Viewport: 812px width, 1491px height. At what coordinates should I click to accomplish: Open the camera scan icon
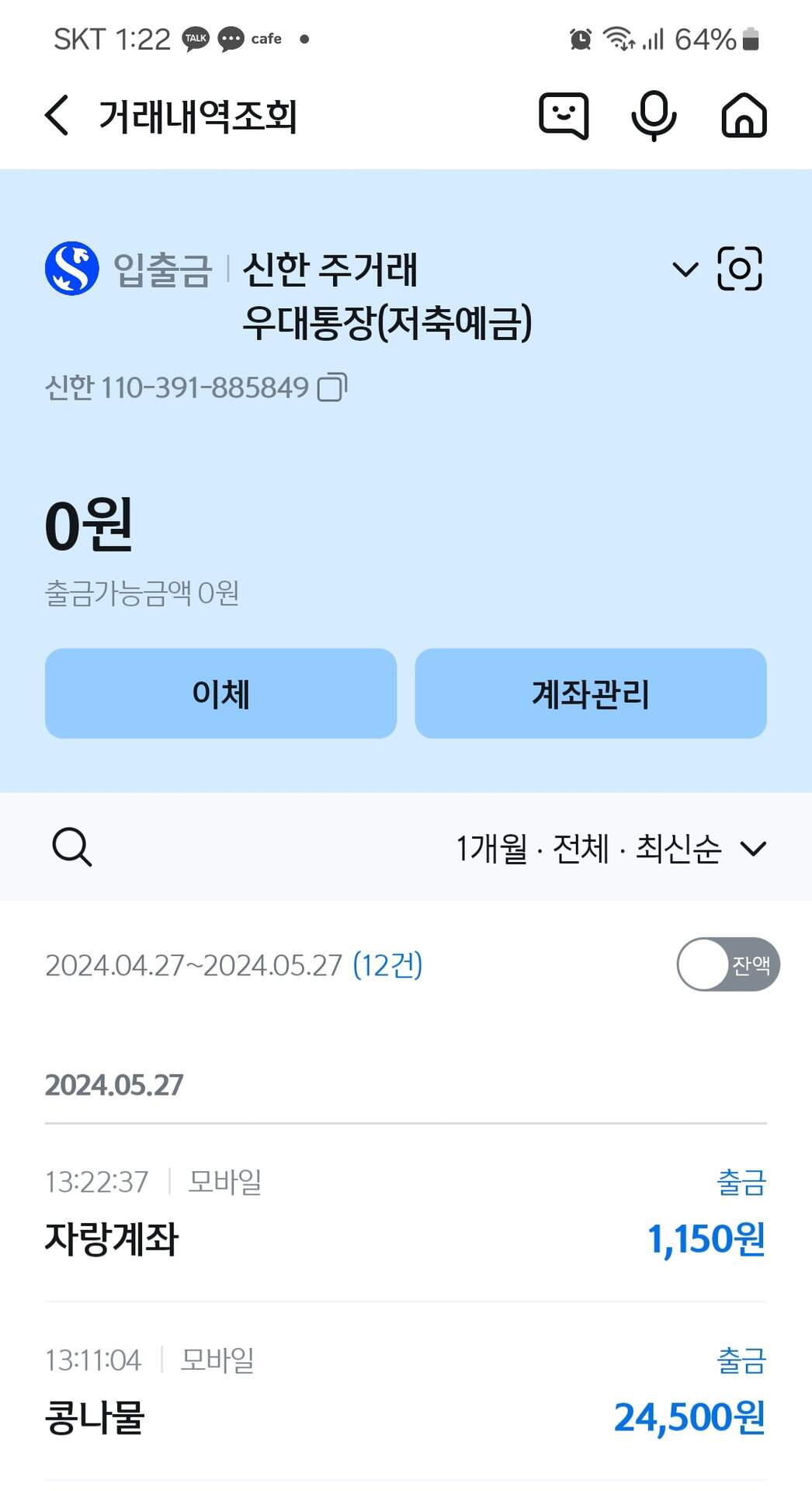(x=739, y=269)
